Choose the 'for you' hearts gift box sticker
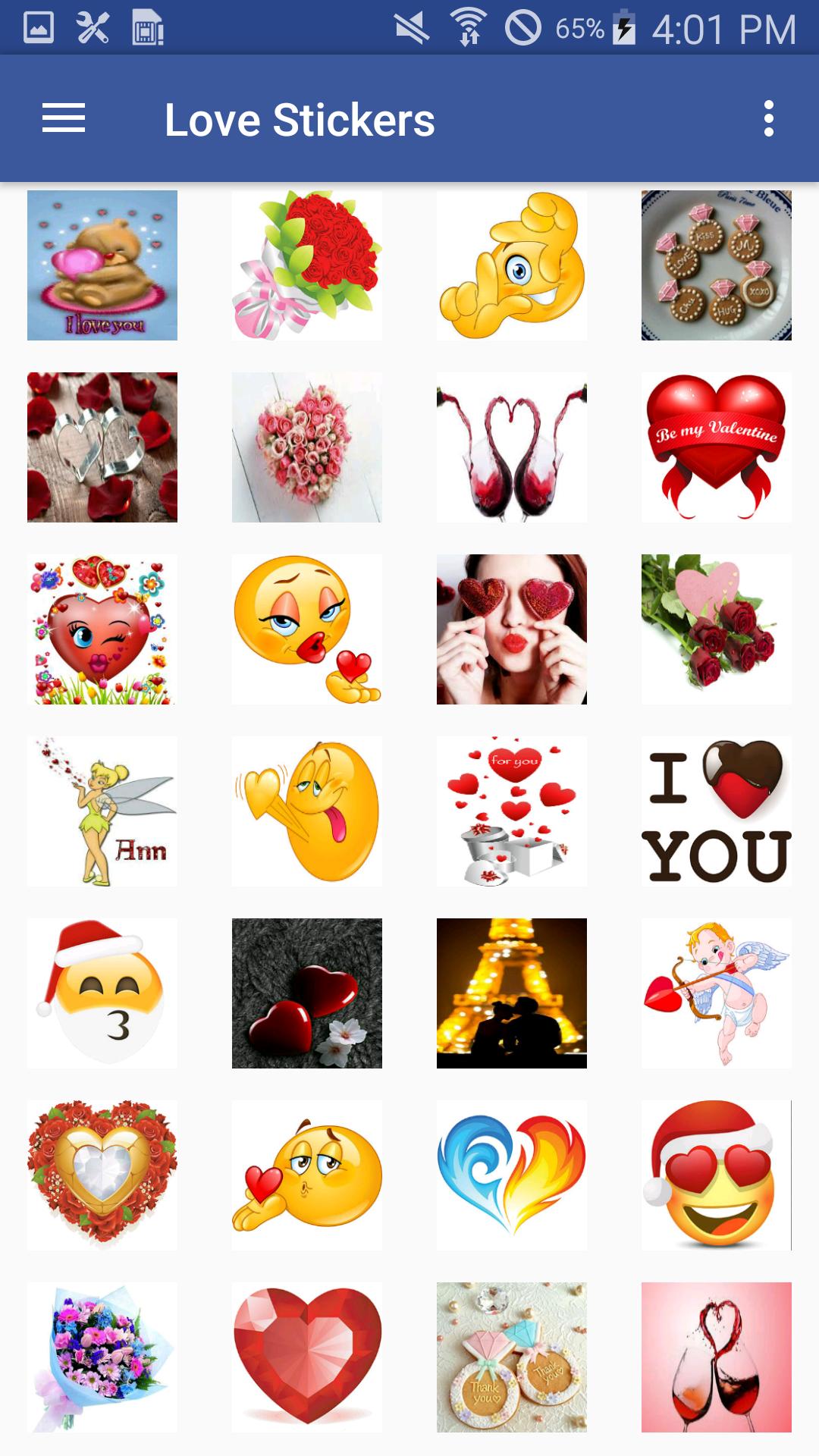819x1456 pixels. point(512,811)
